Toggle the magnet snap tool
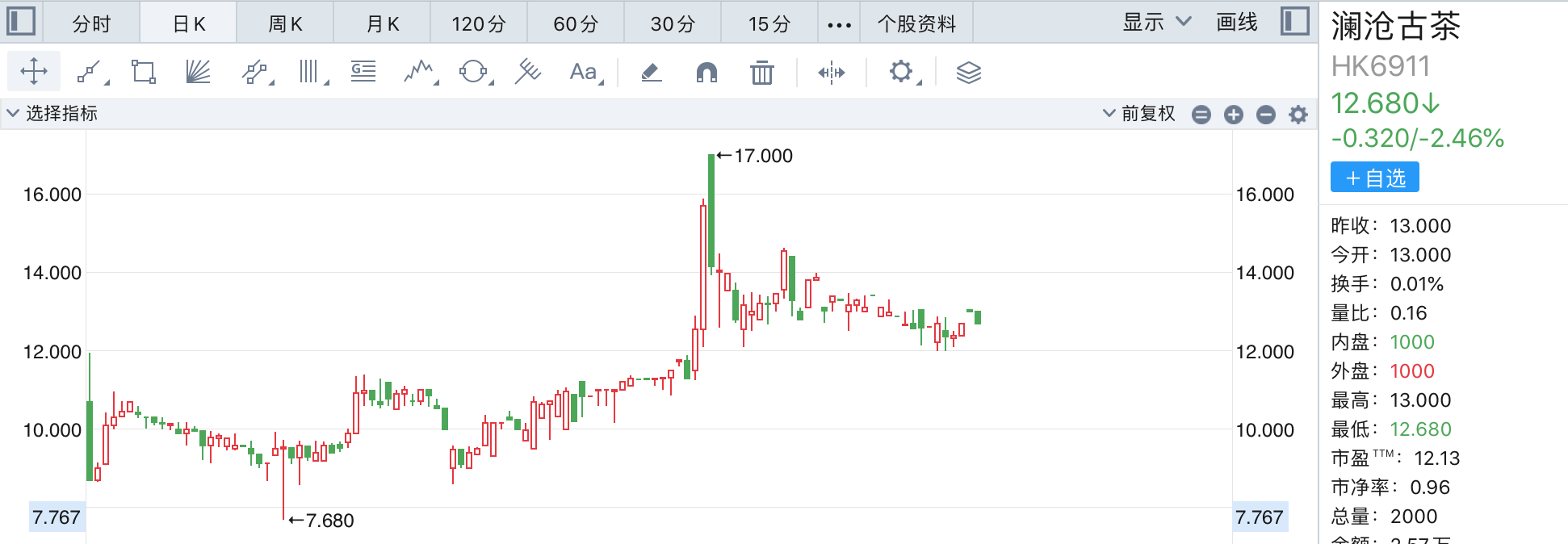This screenshot has height=544, width=1568. (x=706, y=73)
